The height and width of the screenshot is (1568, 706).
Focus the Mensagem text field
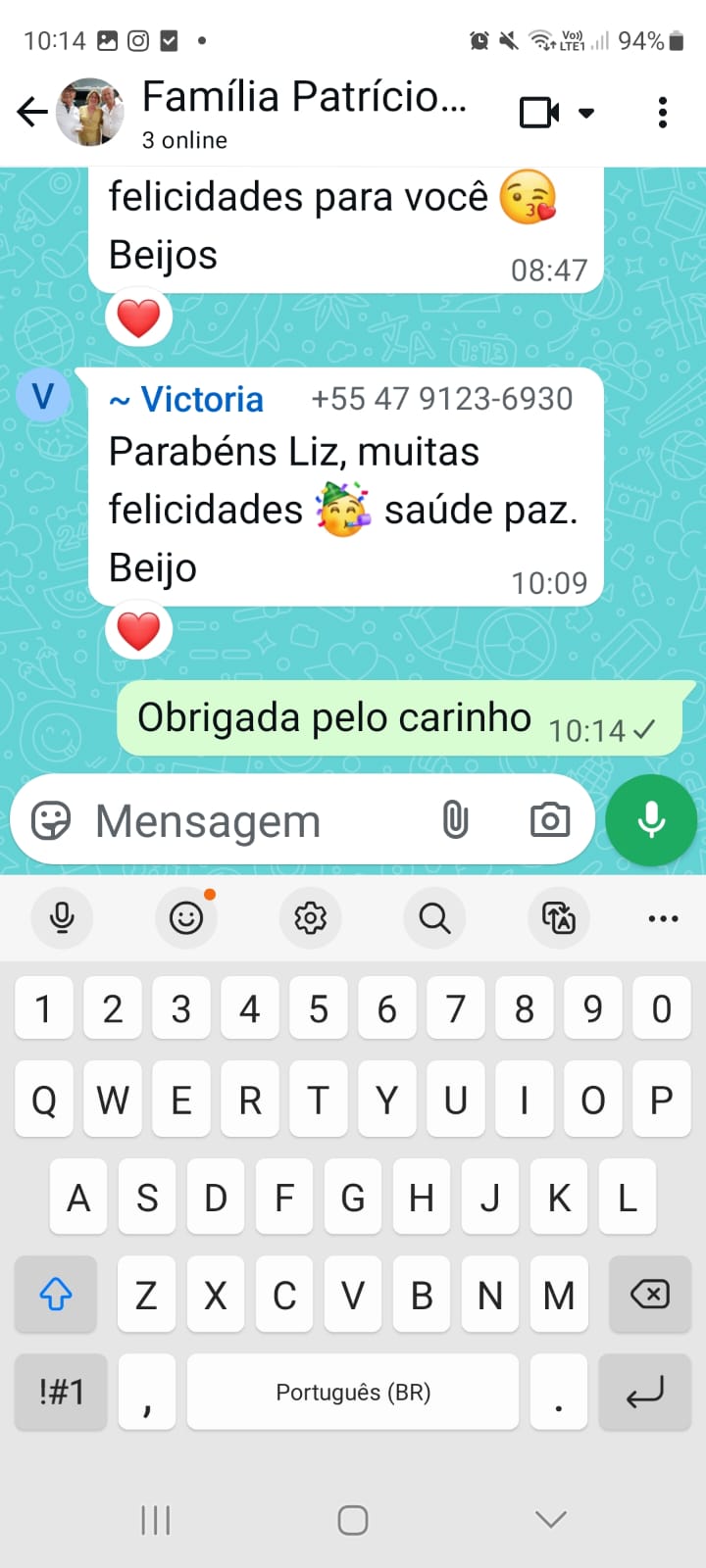(255, 821)
